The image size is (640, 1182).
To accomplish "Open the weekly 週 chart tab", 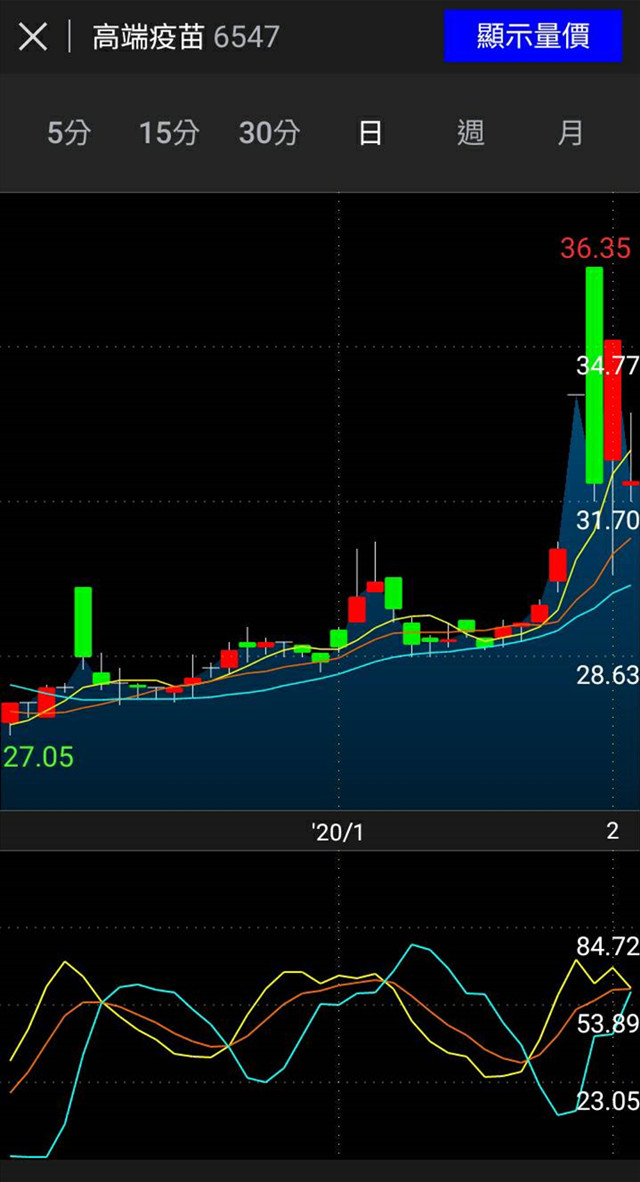I will coord(470,132).
